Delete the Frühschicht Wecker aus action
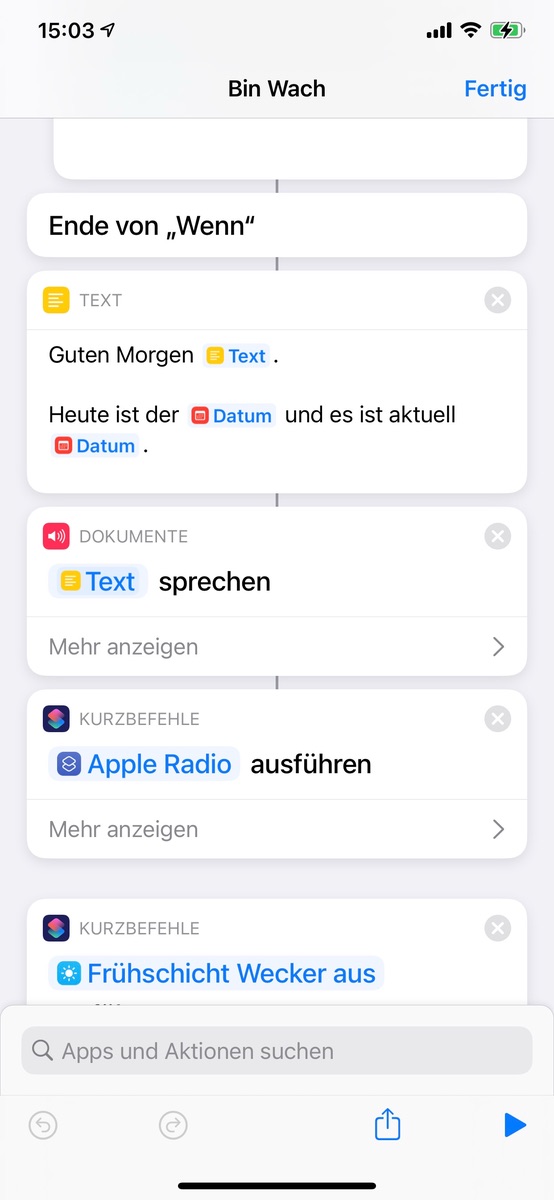554x1200 pixels. point(497,928)
